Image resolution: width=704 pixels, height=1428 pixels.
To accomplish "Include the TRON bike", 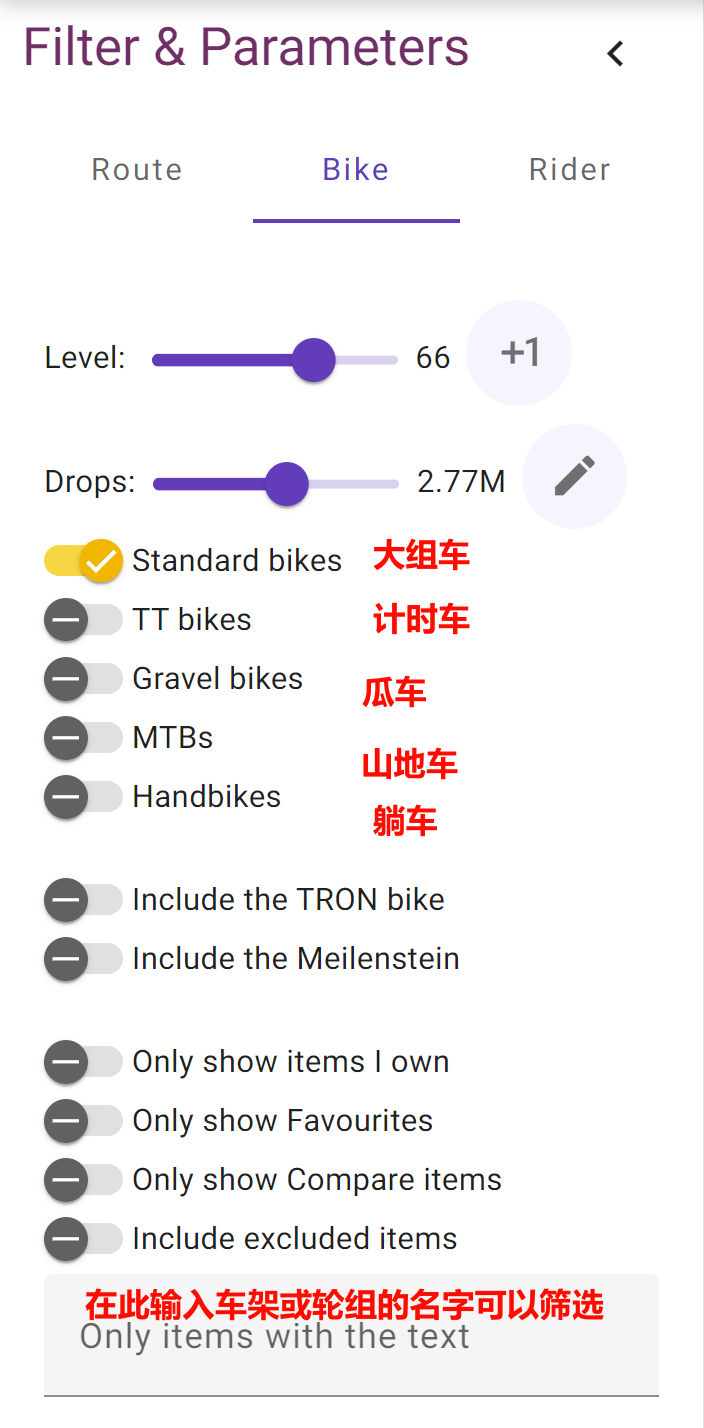I will [83, 900].
